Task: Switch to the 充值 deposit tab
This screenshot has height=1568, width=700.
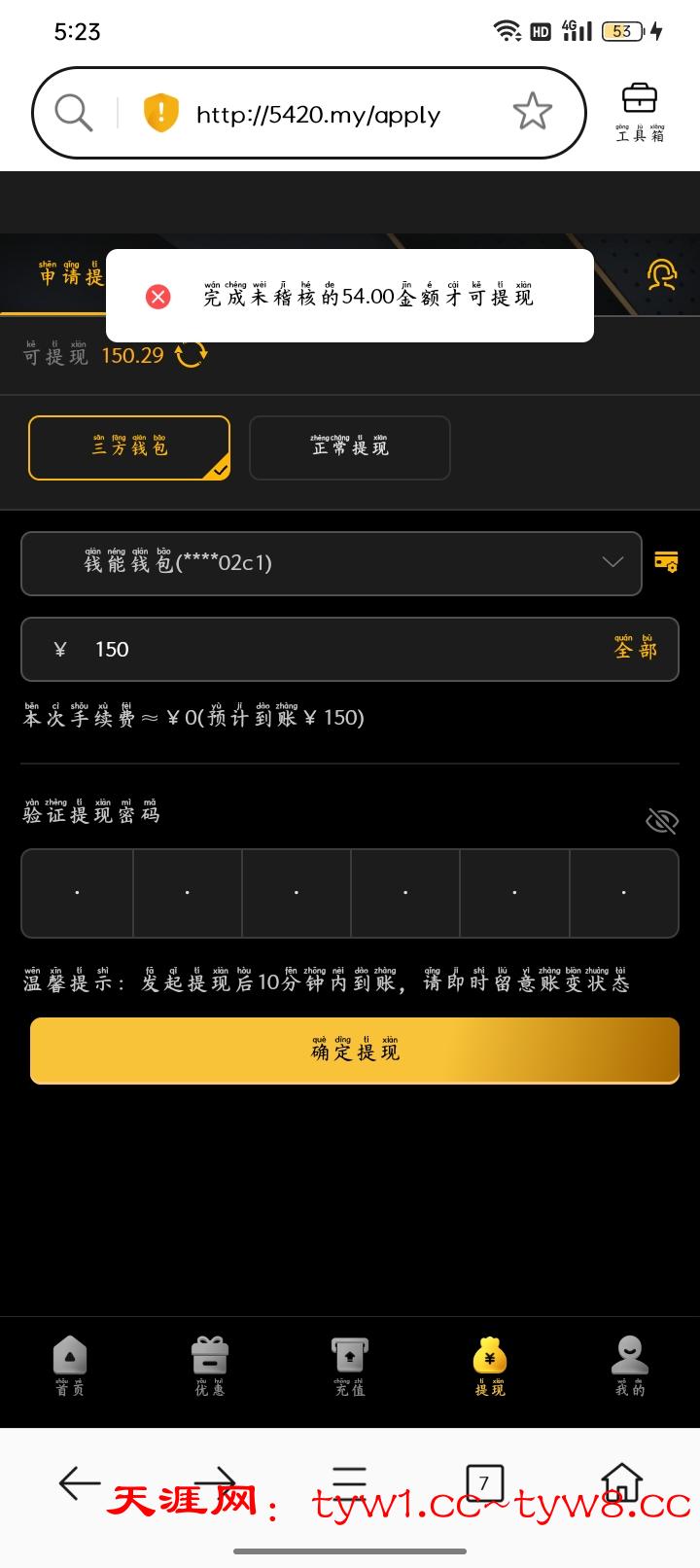Action: (x=350, y=1366)
